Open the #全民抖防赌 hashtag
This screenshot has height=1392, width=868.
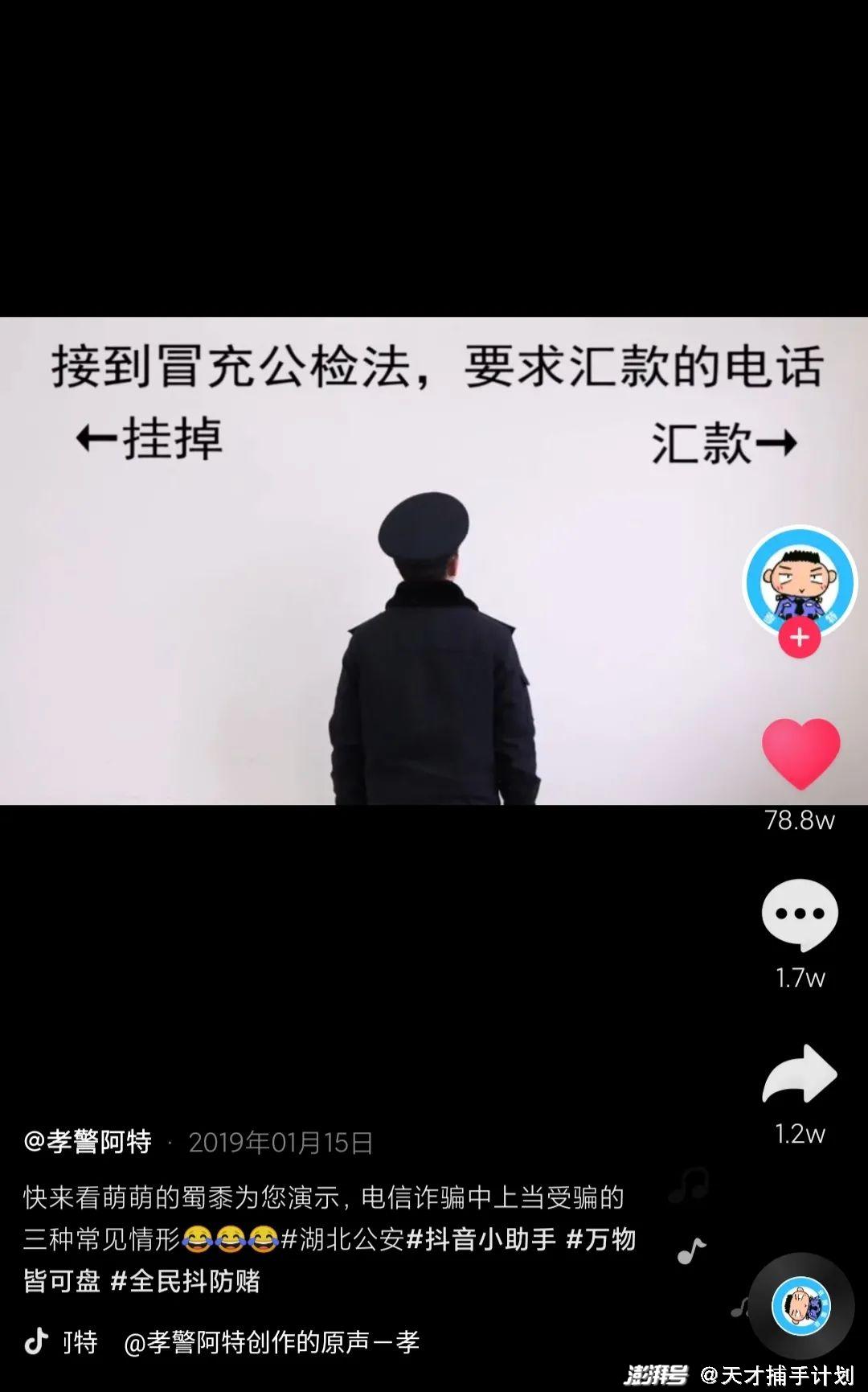[x=185, y=1281]
